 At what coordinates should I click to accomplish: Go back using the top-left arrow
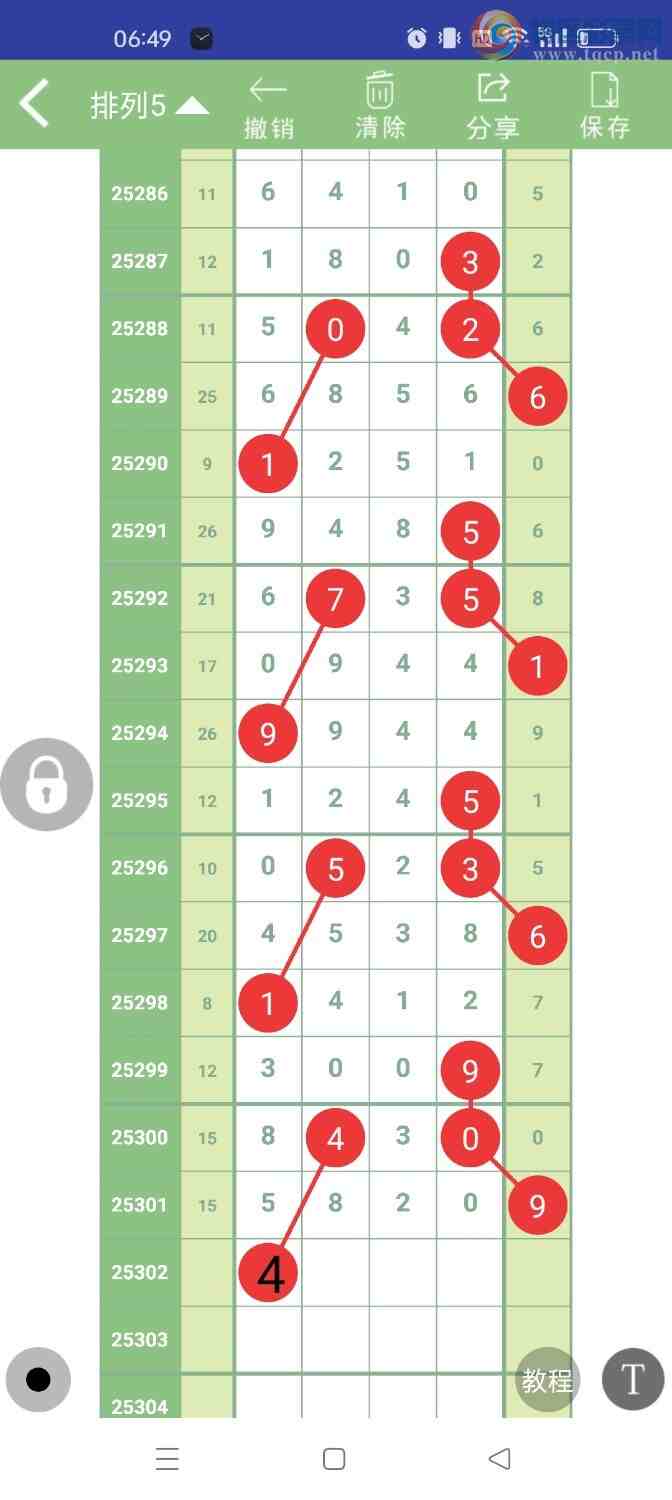pyautogui.click(x=34, y=105)
